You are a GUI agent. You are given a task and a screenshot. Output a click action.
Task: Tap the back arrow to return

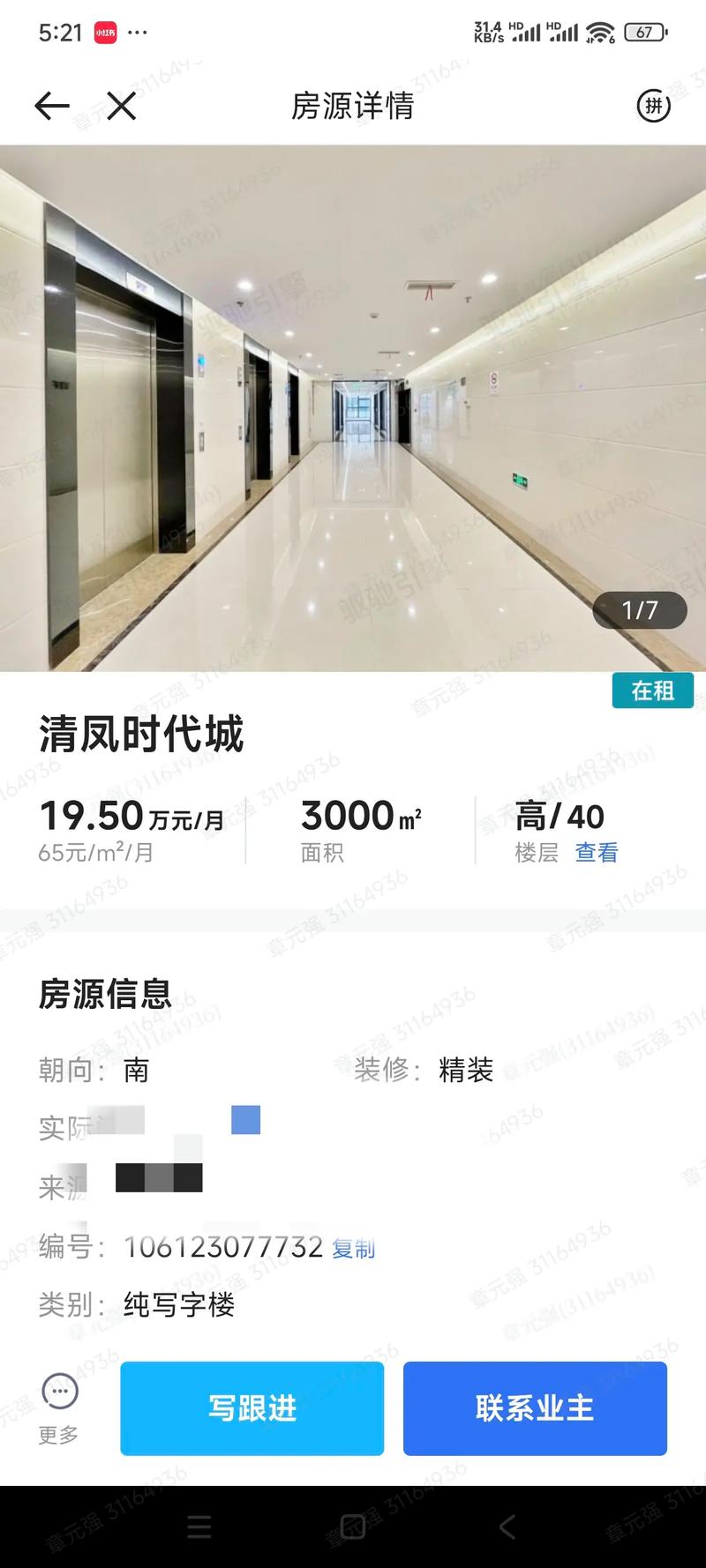[53, 106]
